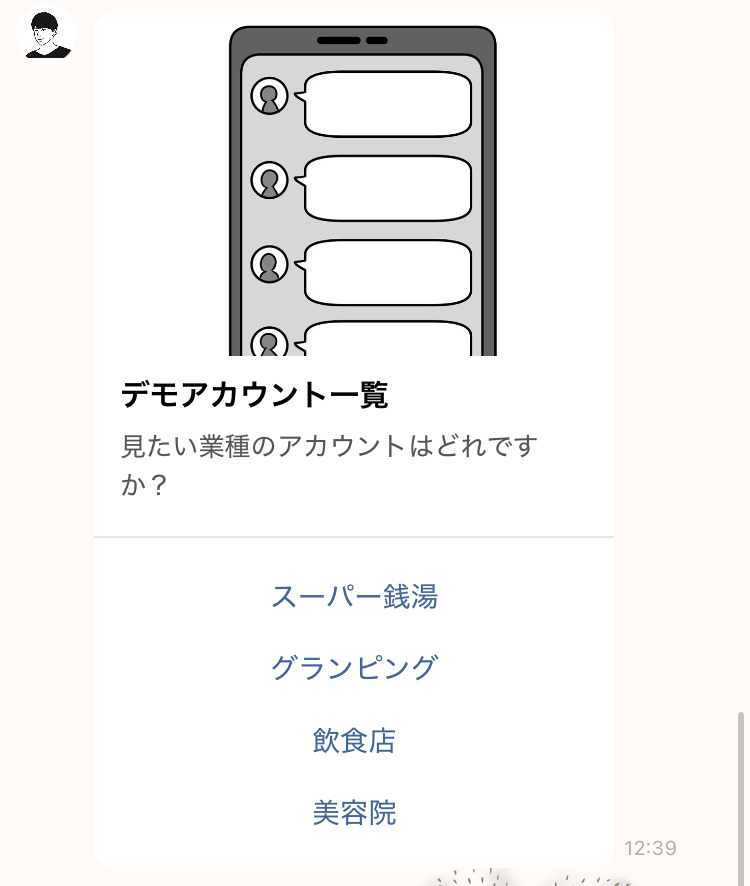Open the sender's profile avatar
The height and width of the screenshot is (886, 750).
[x=45, y=35]
